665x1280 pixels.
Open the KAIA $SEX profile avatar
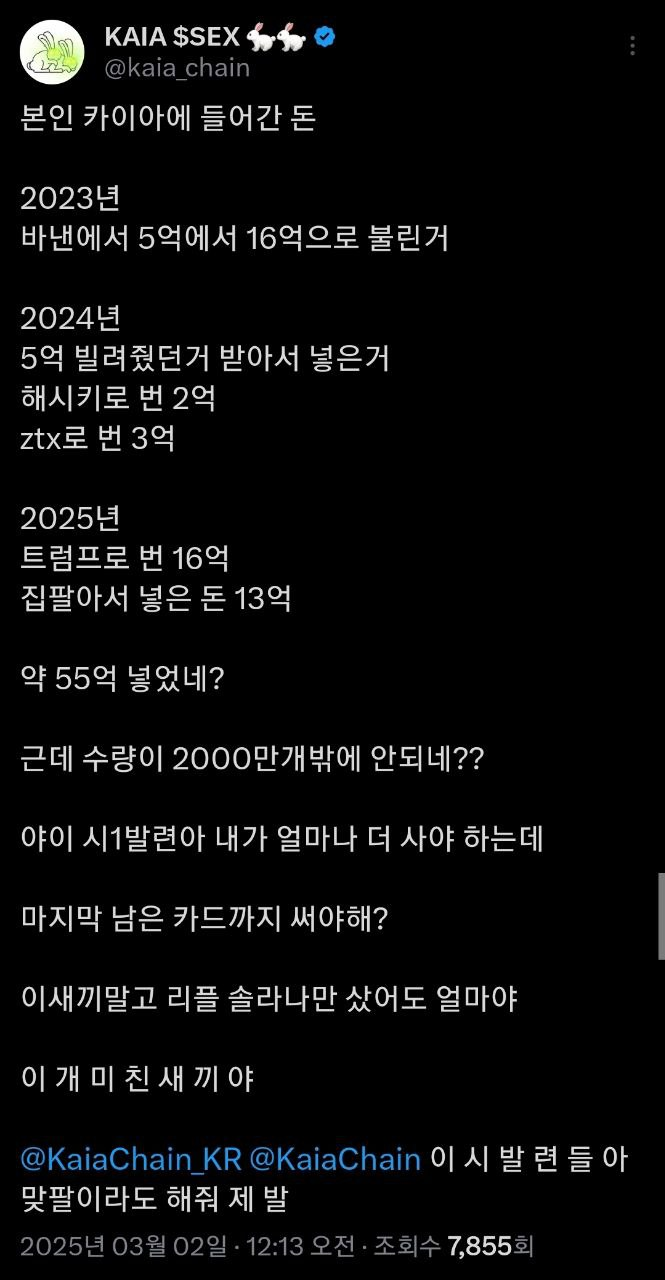point(52,53)
